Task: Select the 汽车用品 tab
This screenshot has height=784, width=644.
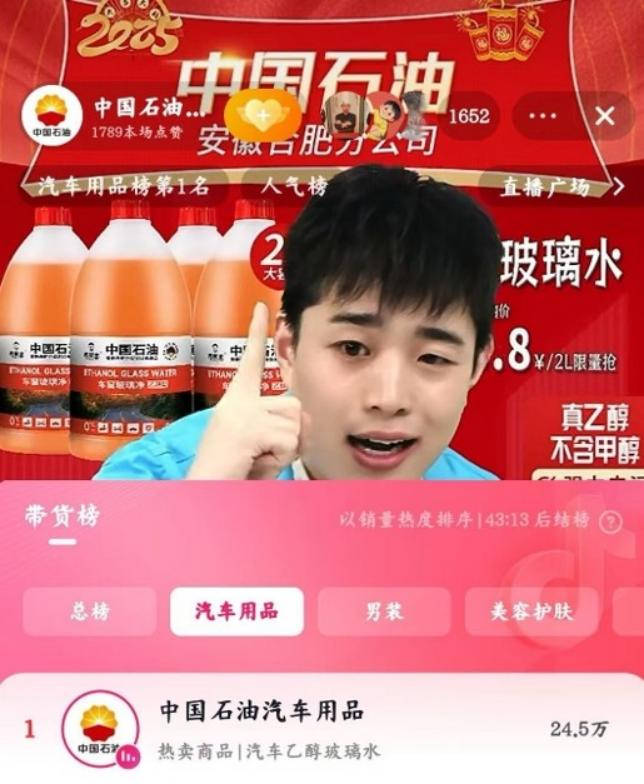Action: point(237,611)
